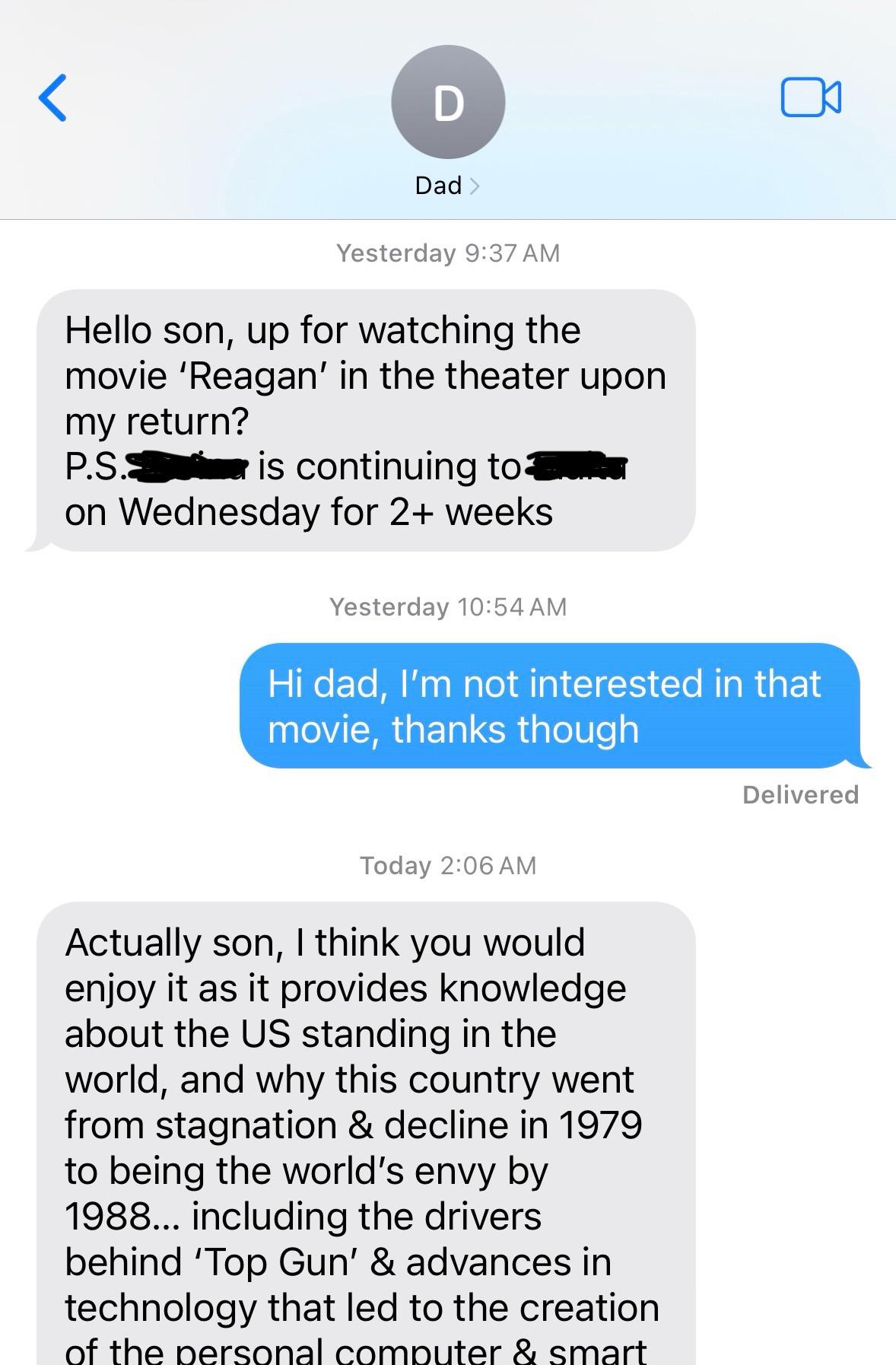Tap the 'Today 2:06 AM' timestamp
The height and width of the screenshot is (1365, 896).
447,864
